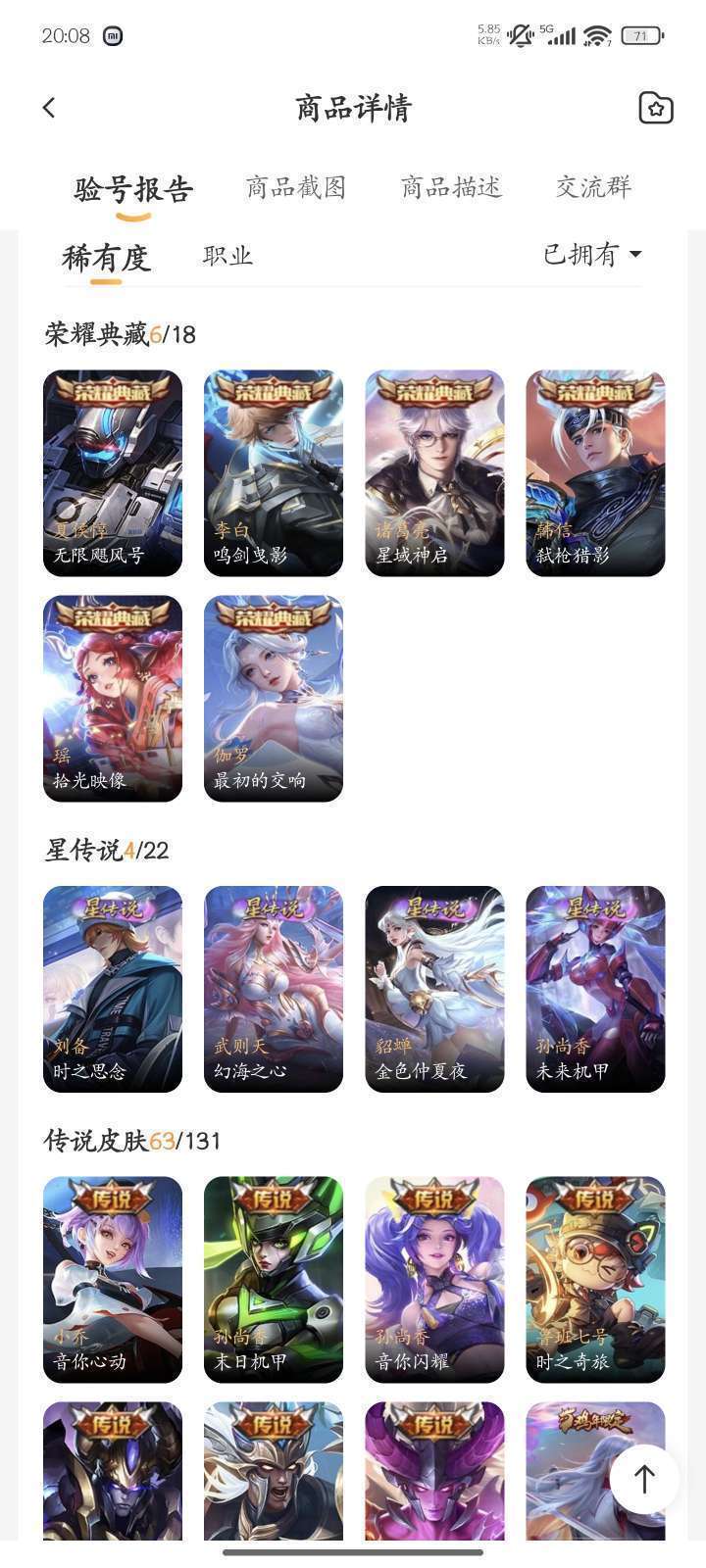
Task: Switch to the 商品截图 tab
Action: point(295,186)
